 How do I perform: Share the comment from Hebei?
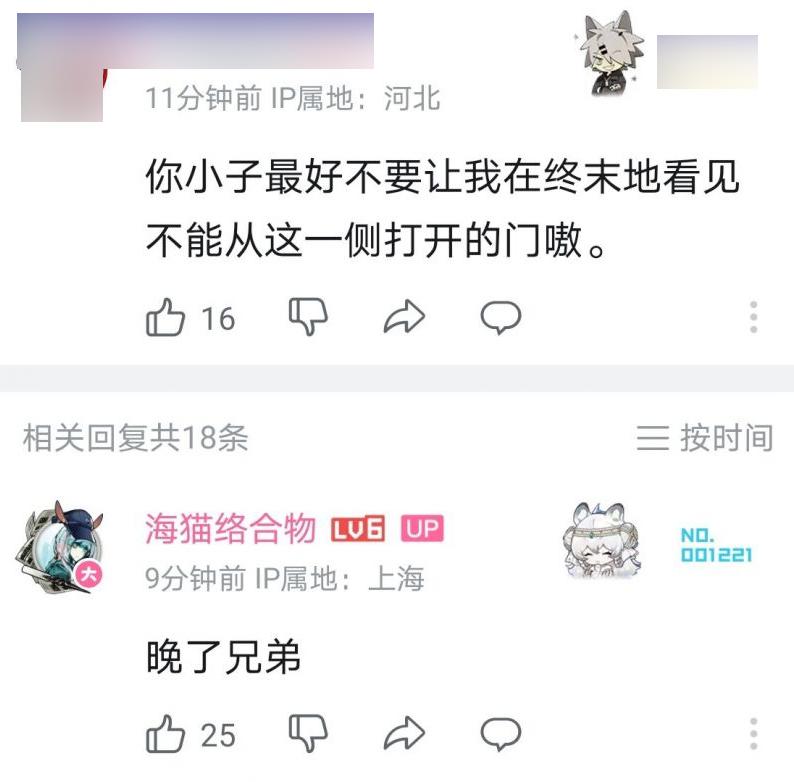tap(404, 318)
